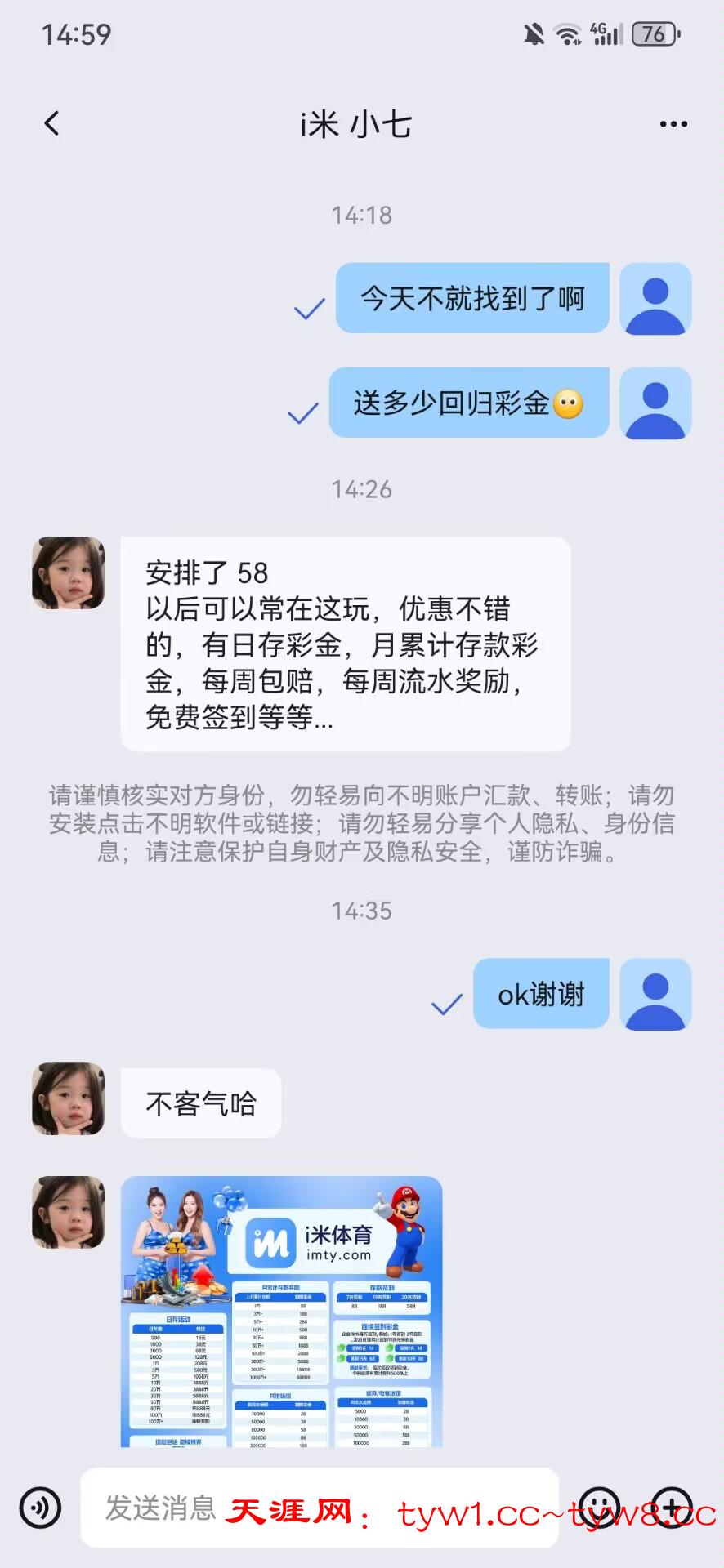Open the contact avatar beside 不客气哈

[x=68, y=1098]
